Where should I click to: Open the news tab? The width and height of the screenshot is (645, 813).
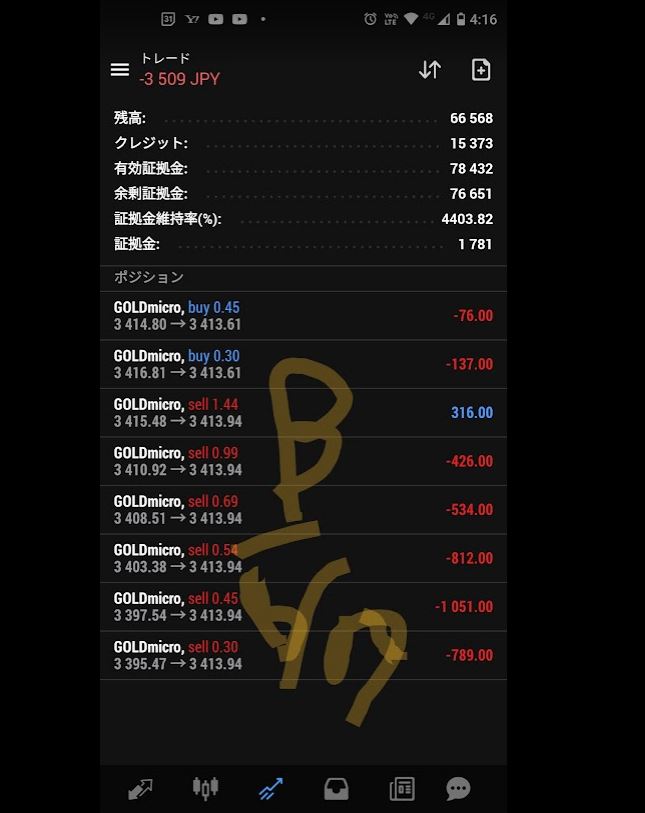tap(402, 789)
